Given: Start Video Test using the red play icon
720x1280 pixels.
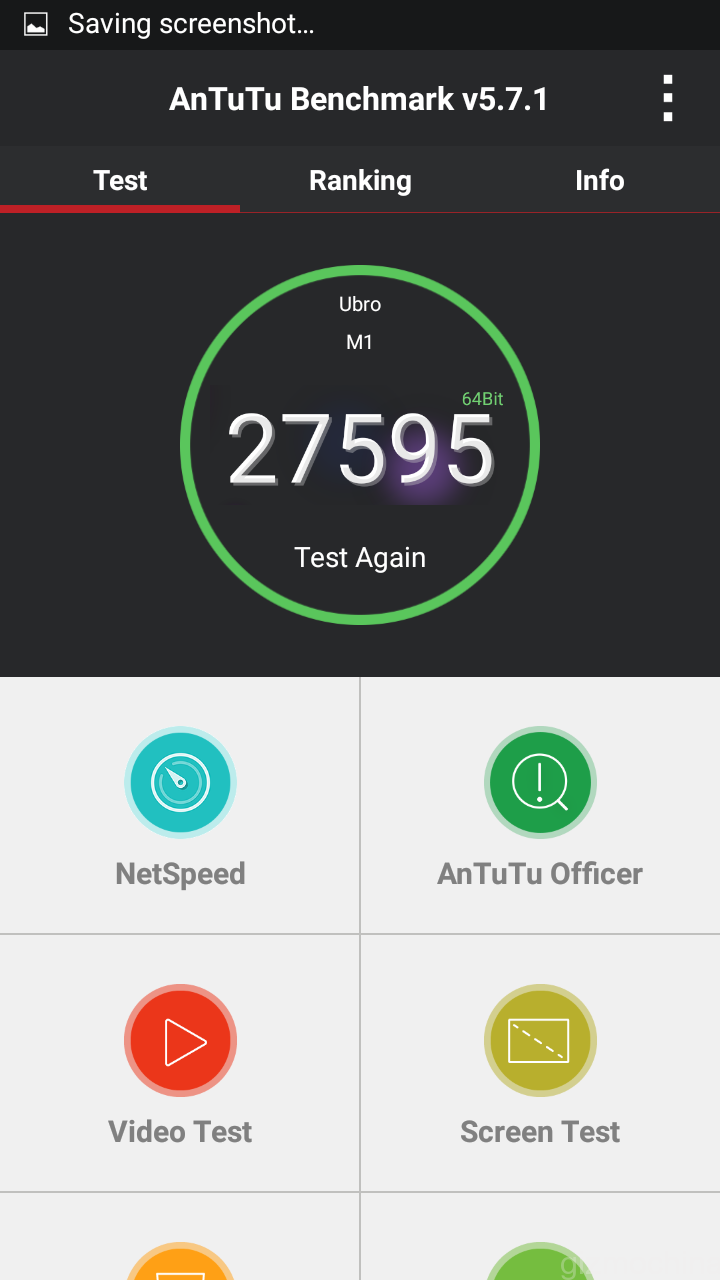Looking at the screenshot, I should click(x=180, y=1040).
